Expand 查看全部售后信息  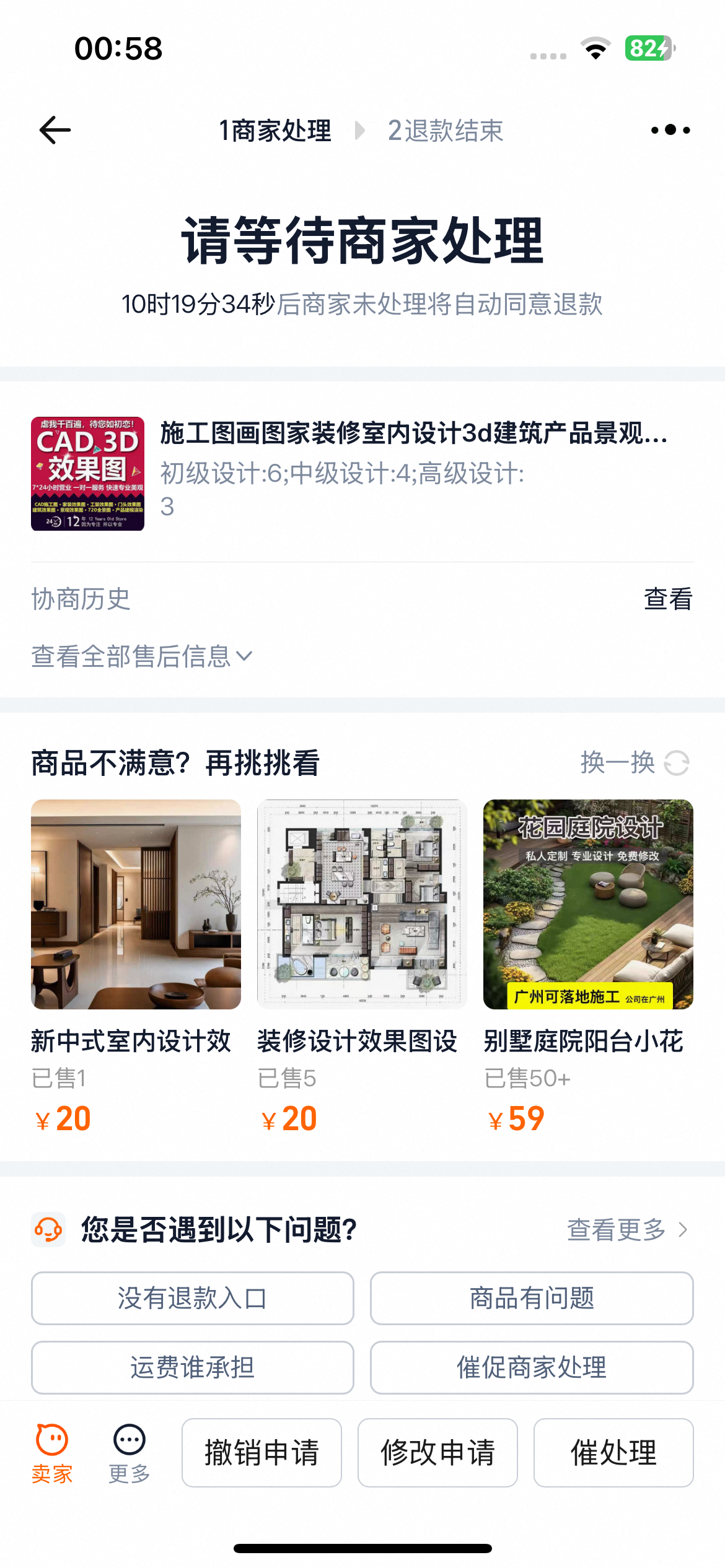[142, 656]
